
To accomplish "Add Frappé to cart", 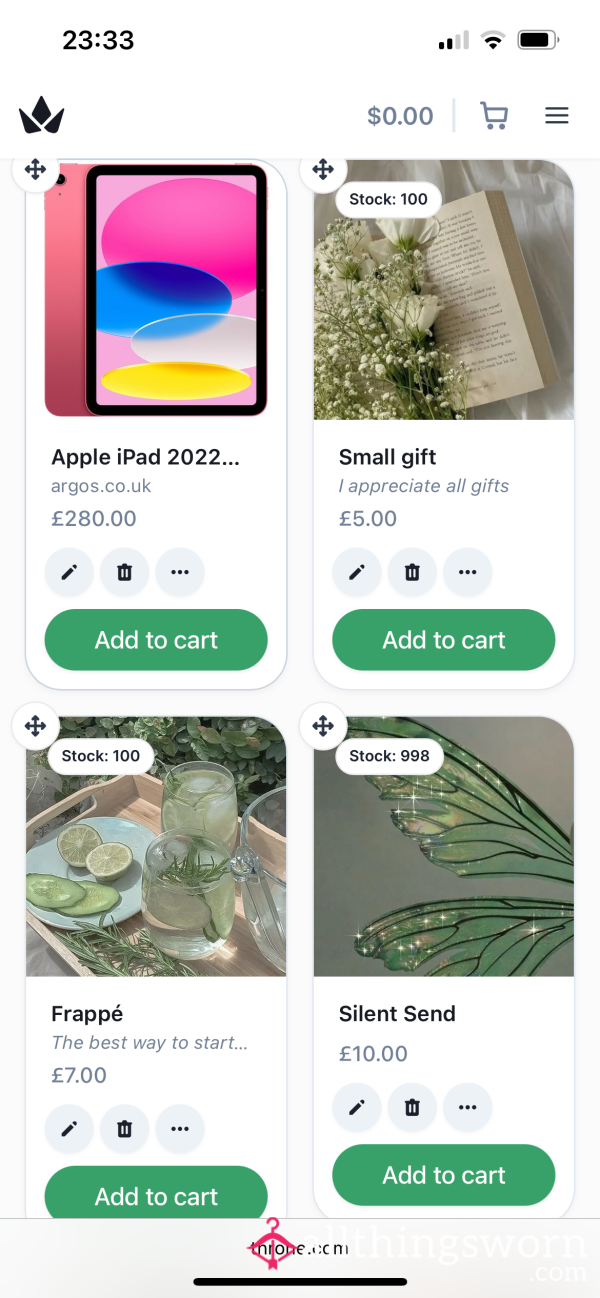I will (x=156, y=1192).
